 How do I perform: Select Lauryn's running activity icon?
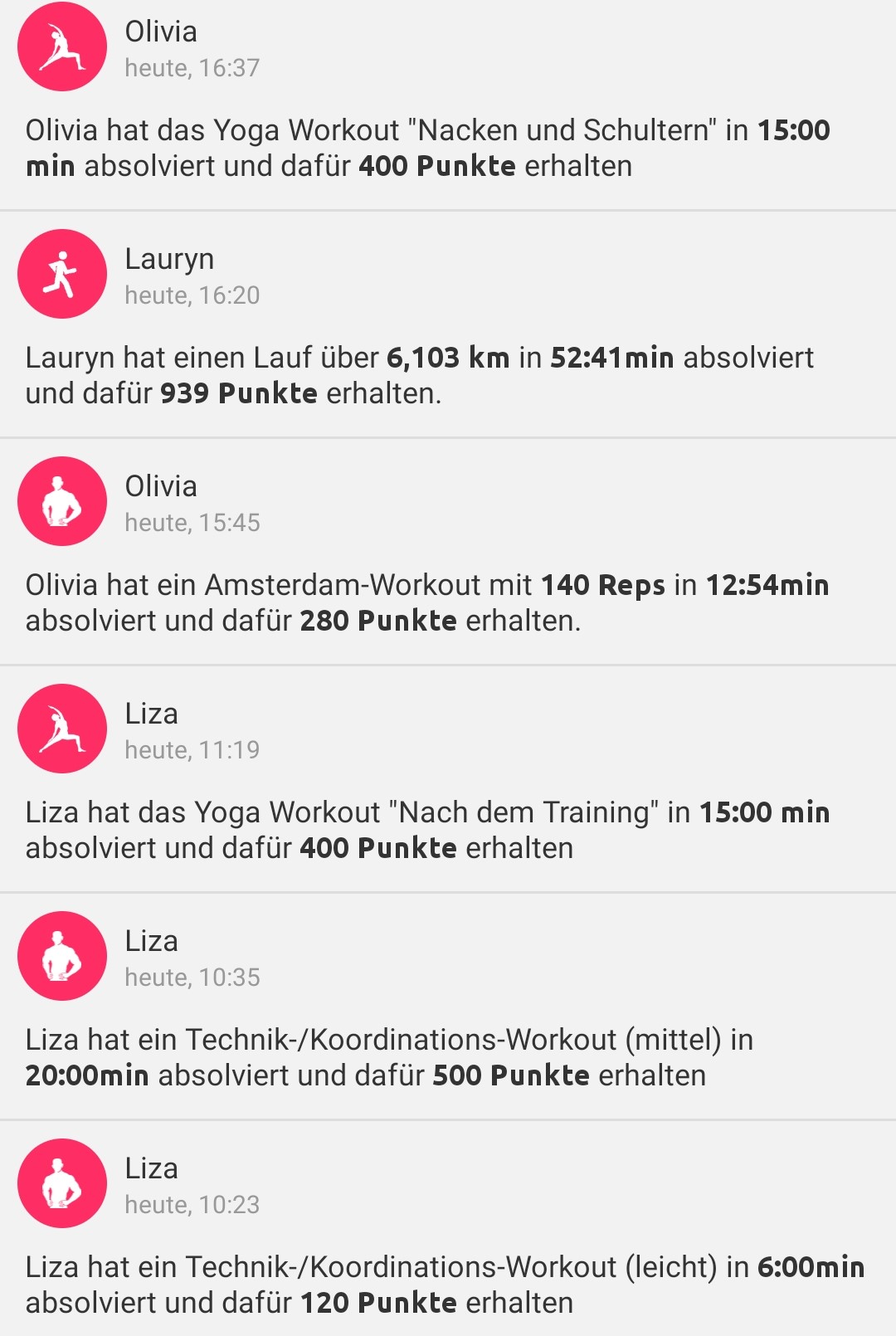[61, 274]
